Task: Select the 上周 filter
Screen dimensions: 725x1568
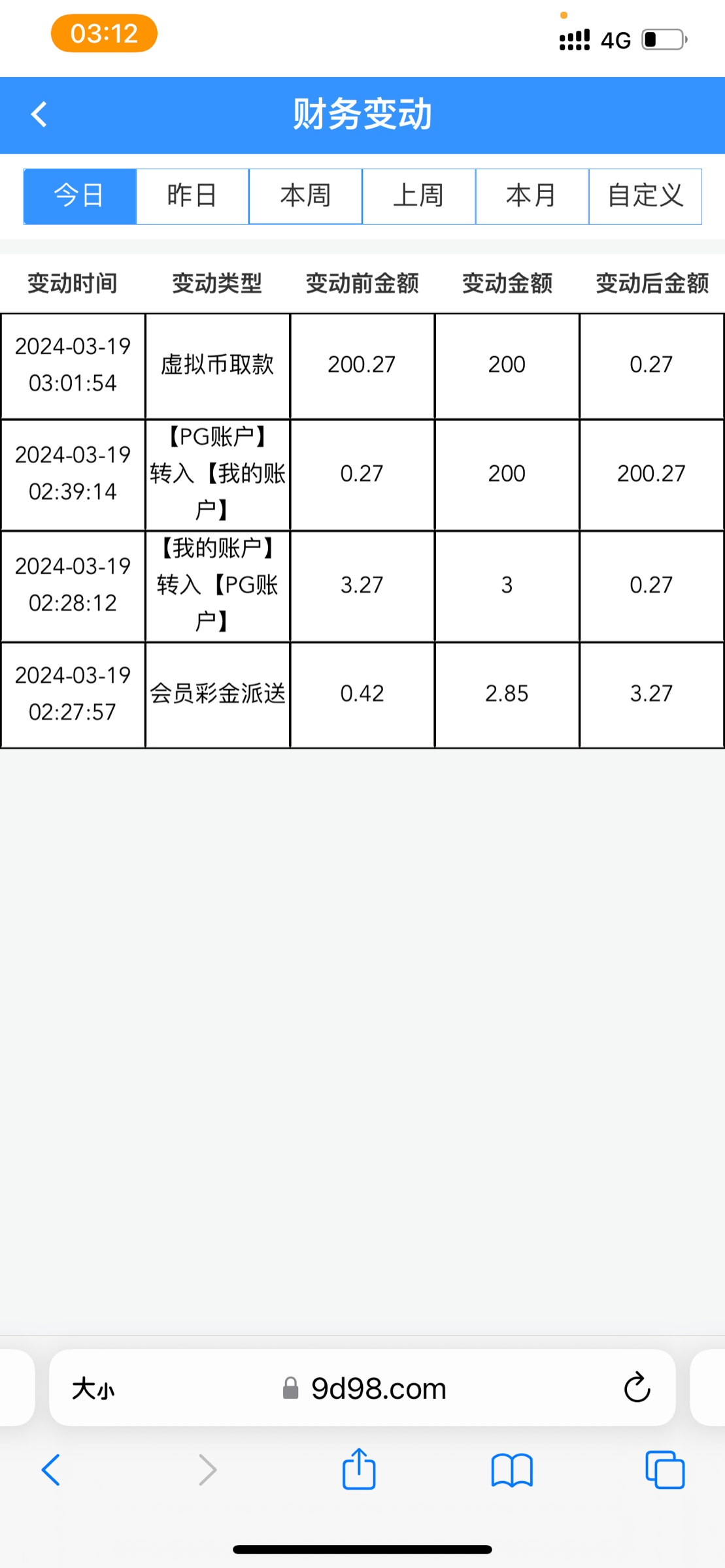Action: click(x=418, y=196)
